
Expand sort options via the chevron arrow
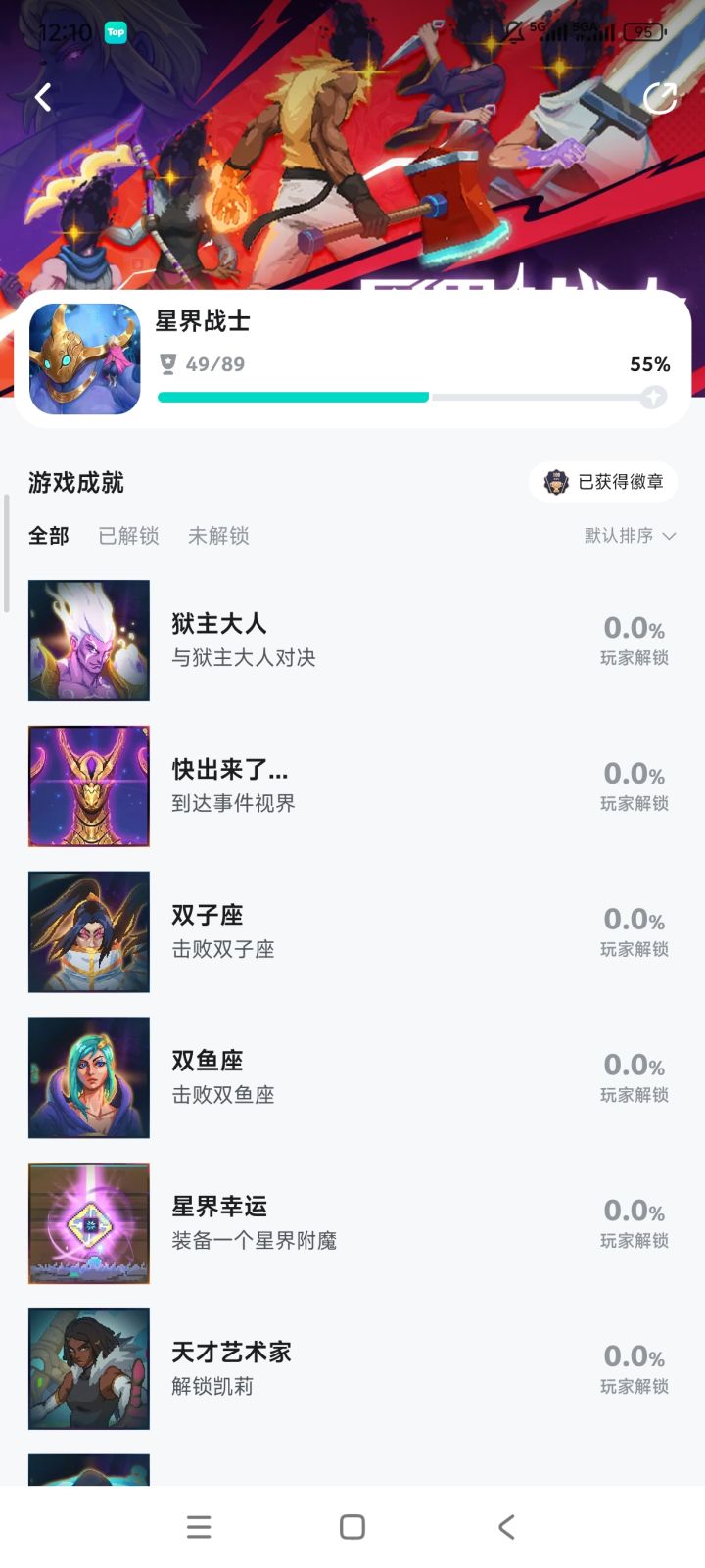point(669,537)
